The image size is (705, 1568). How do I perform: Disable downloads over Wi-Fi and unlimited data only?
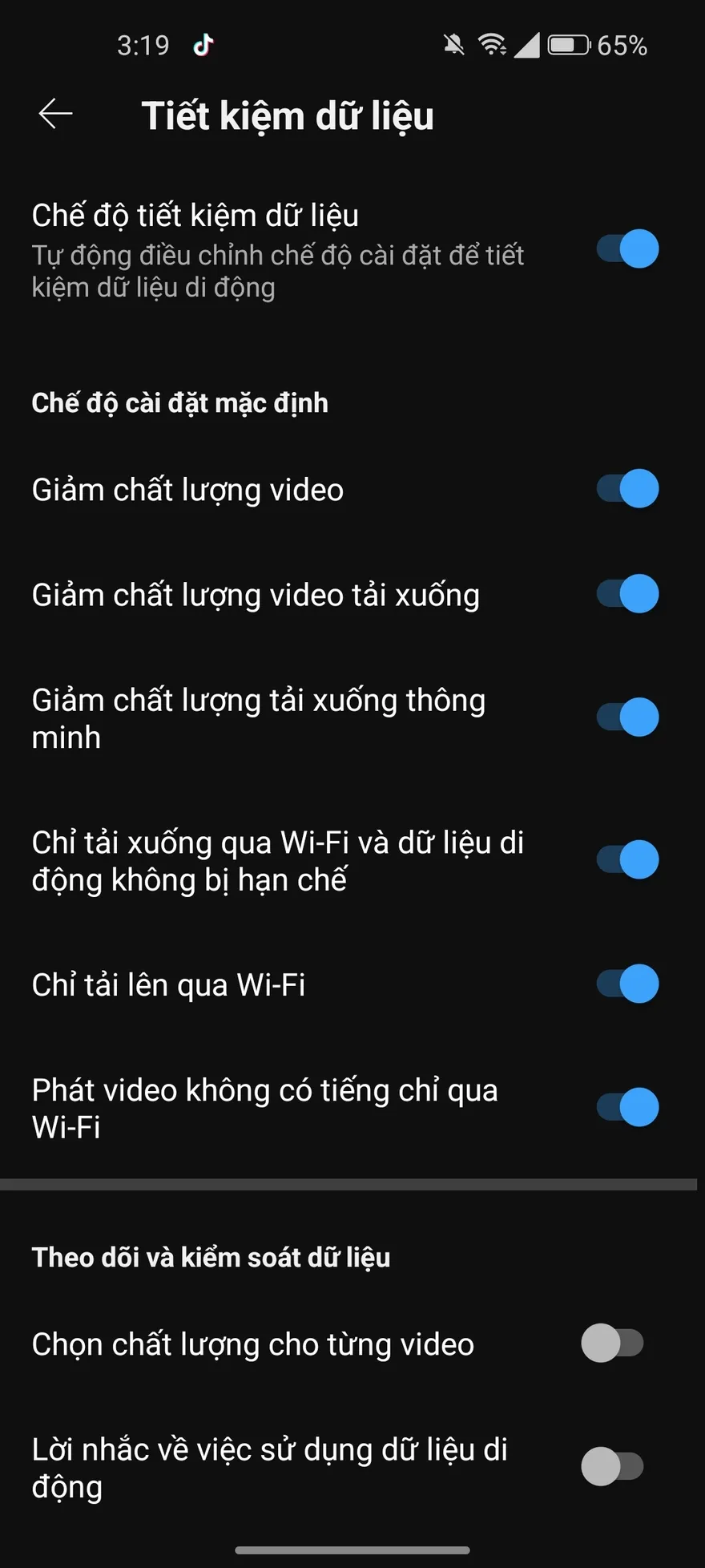point(626,859)
